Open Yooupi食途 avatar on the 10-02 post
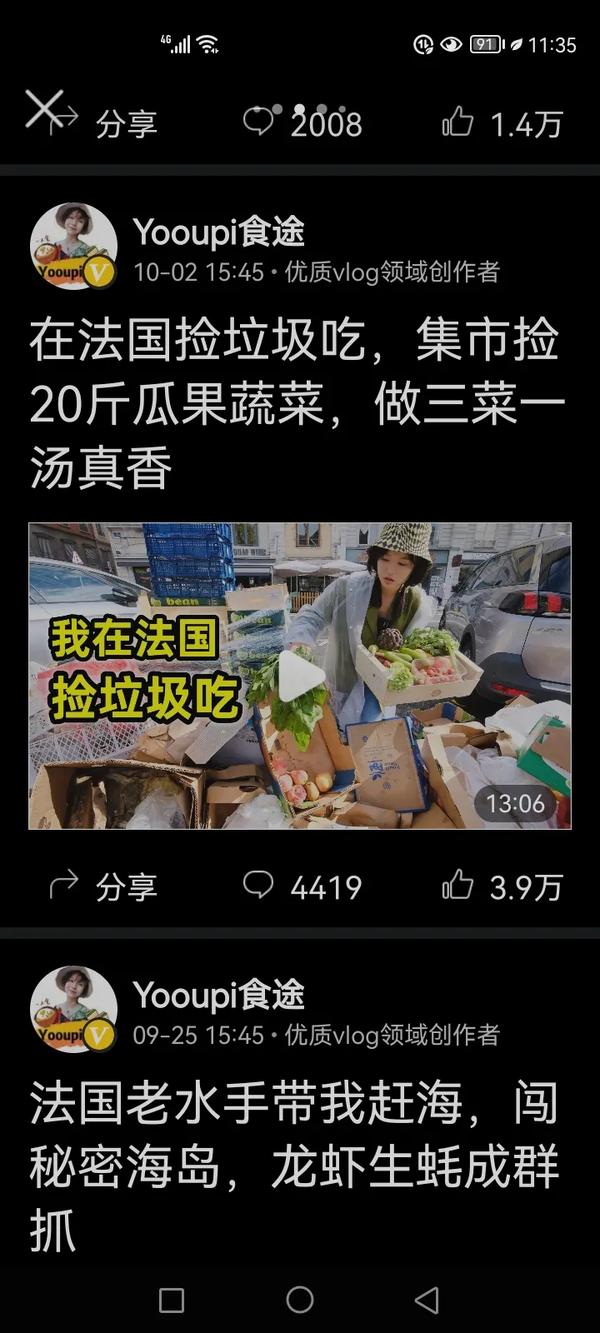This screenshot has height=1333, width=600. click(x=73, y=246)
